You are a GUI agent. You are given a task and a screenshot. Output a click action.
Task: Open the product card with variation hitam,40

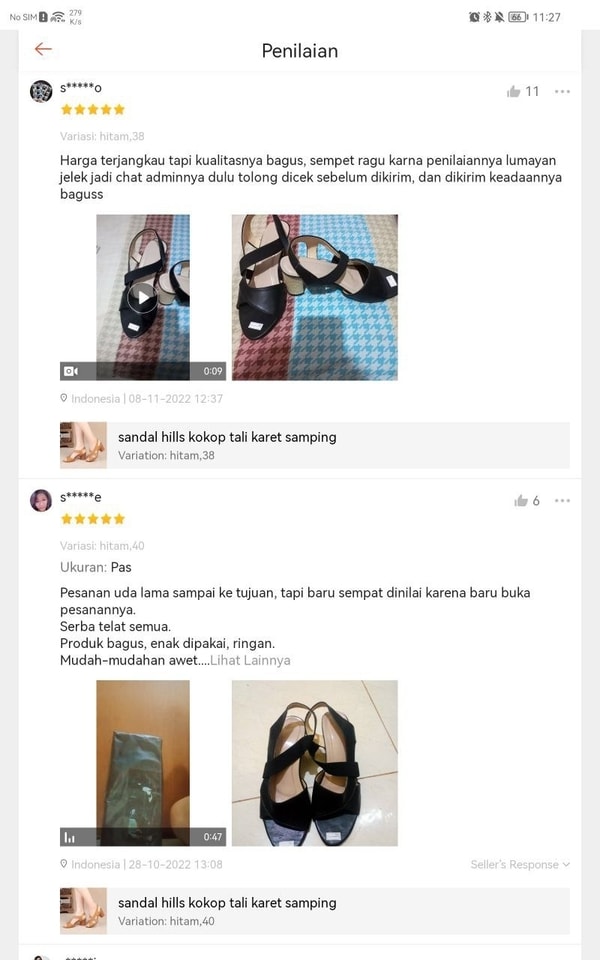tap(314, 911)
